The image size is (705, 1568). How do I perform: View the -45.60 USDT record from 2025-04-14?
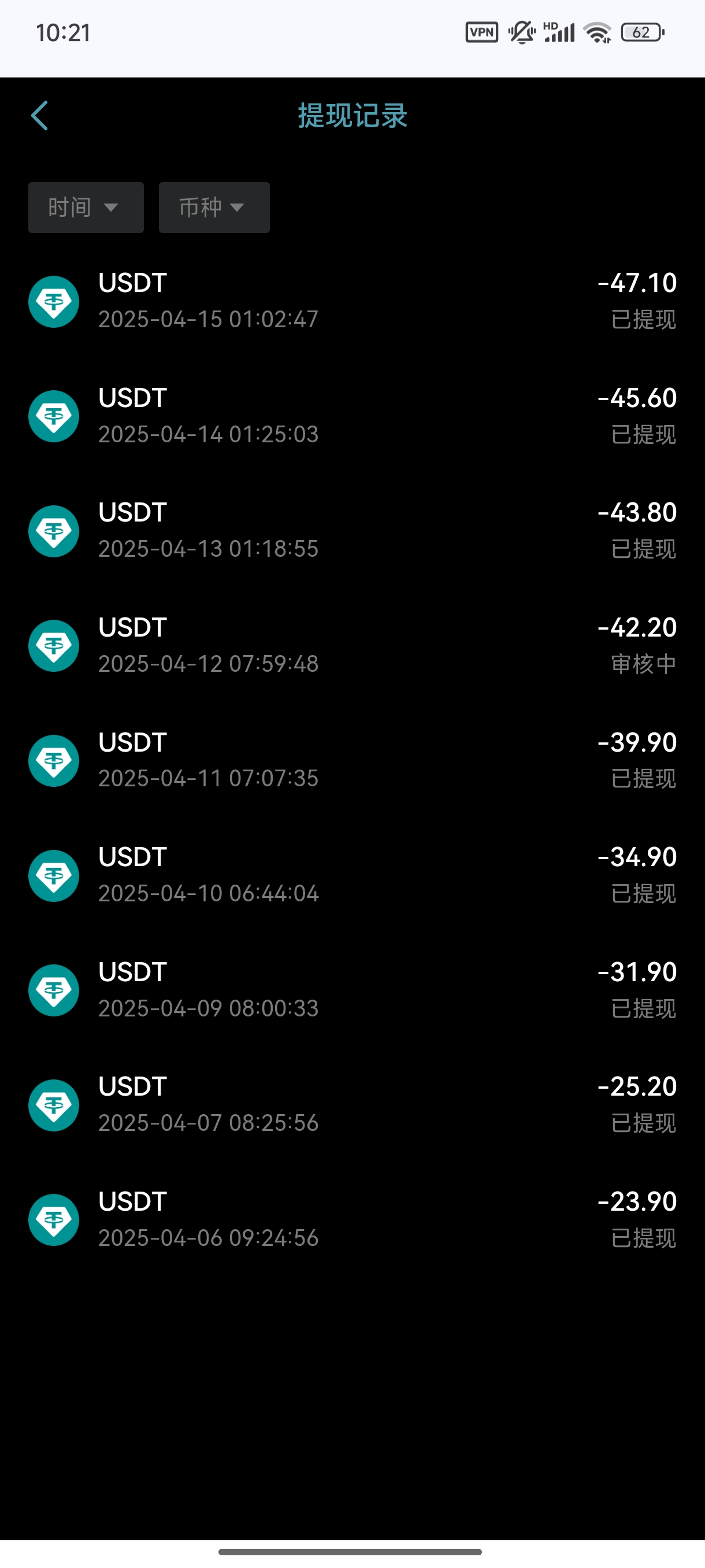point(352,416)
